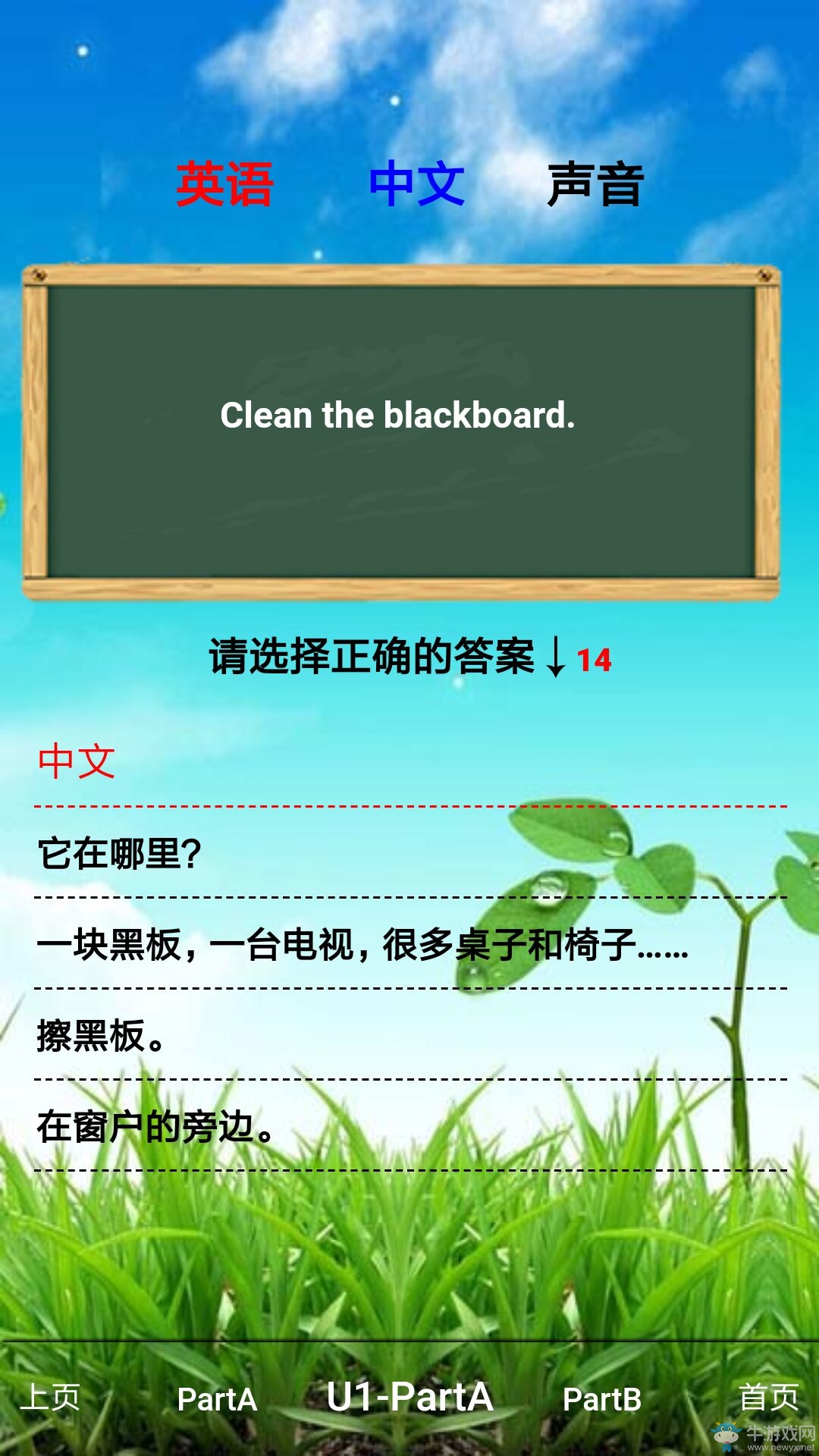Image resolution: width=819 pixels, height=1456 pixels.
Task: Open PartB in the bottom bar
Action: (602, 1399)
